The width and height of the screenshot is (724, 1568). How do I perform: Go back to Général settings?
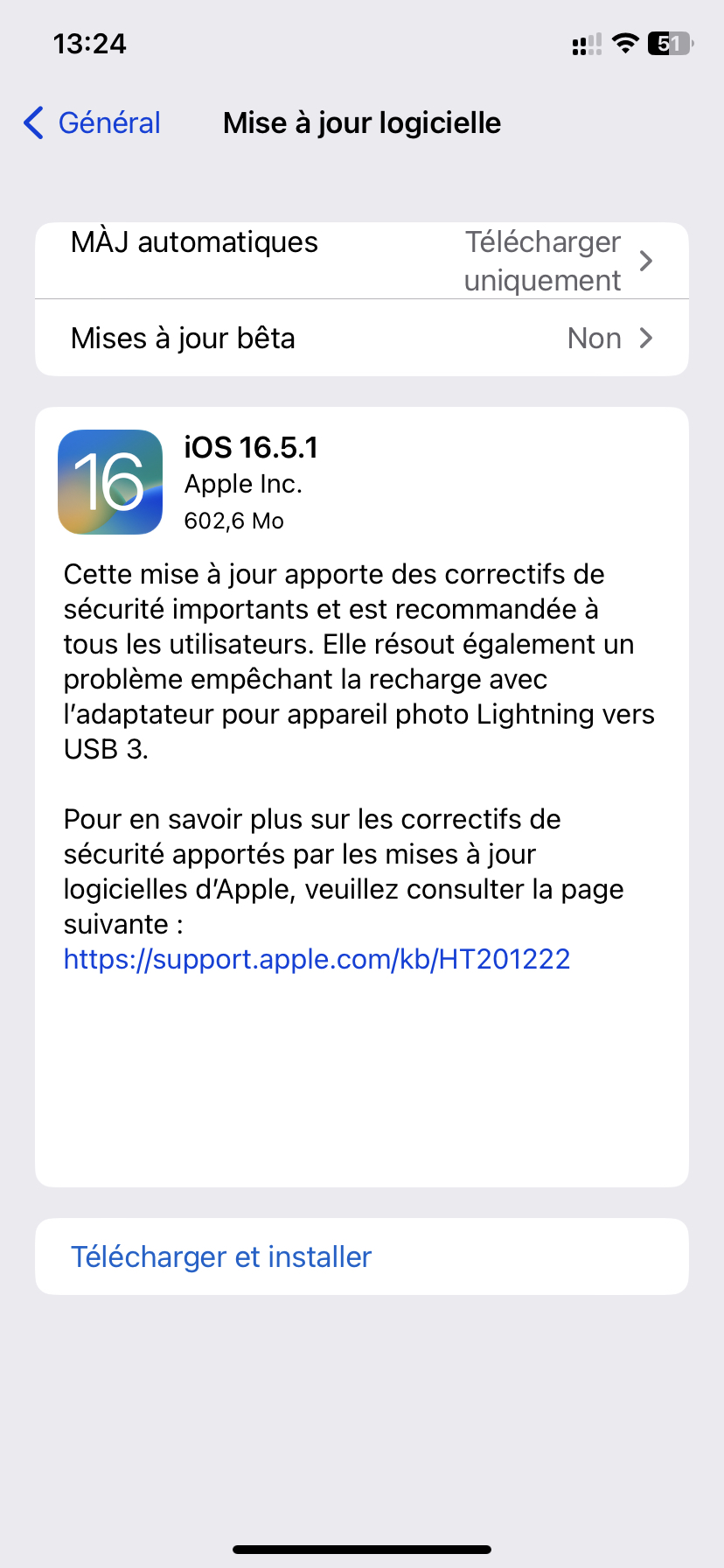click(93, 123)
